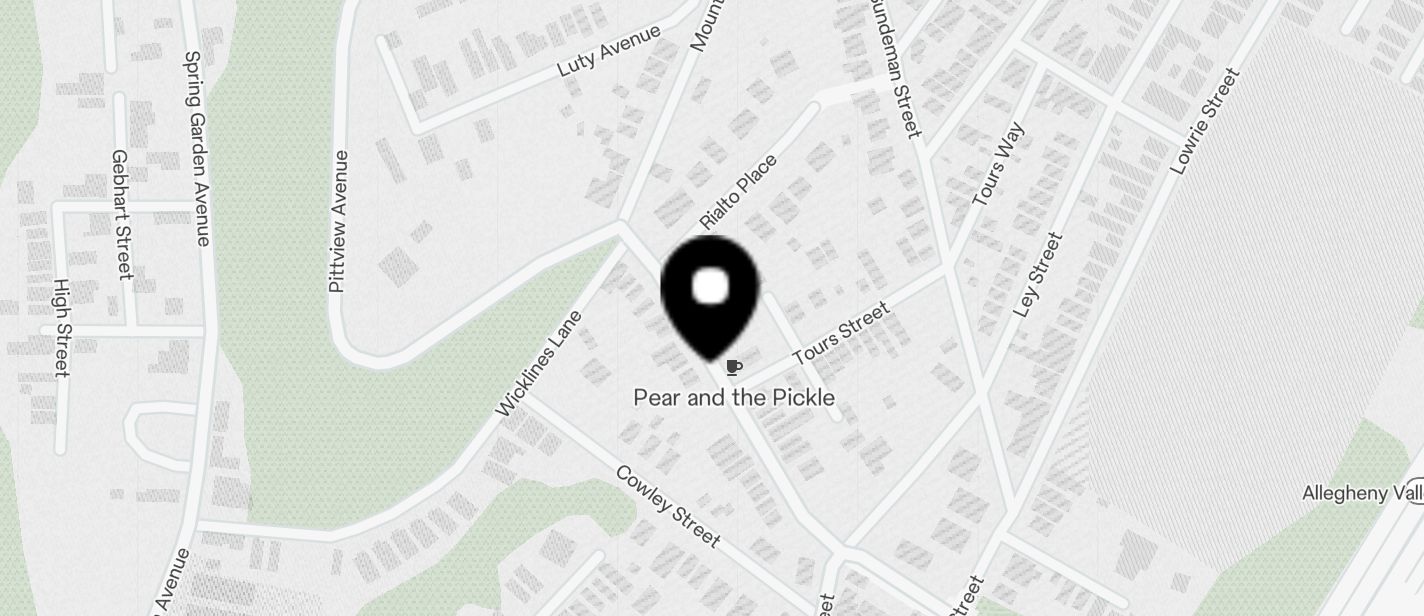This screenshot has height=616, width=1424.
Task: Open the Pear and the Pickle place label
Action: click(x=734, y=398)
